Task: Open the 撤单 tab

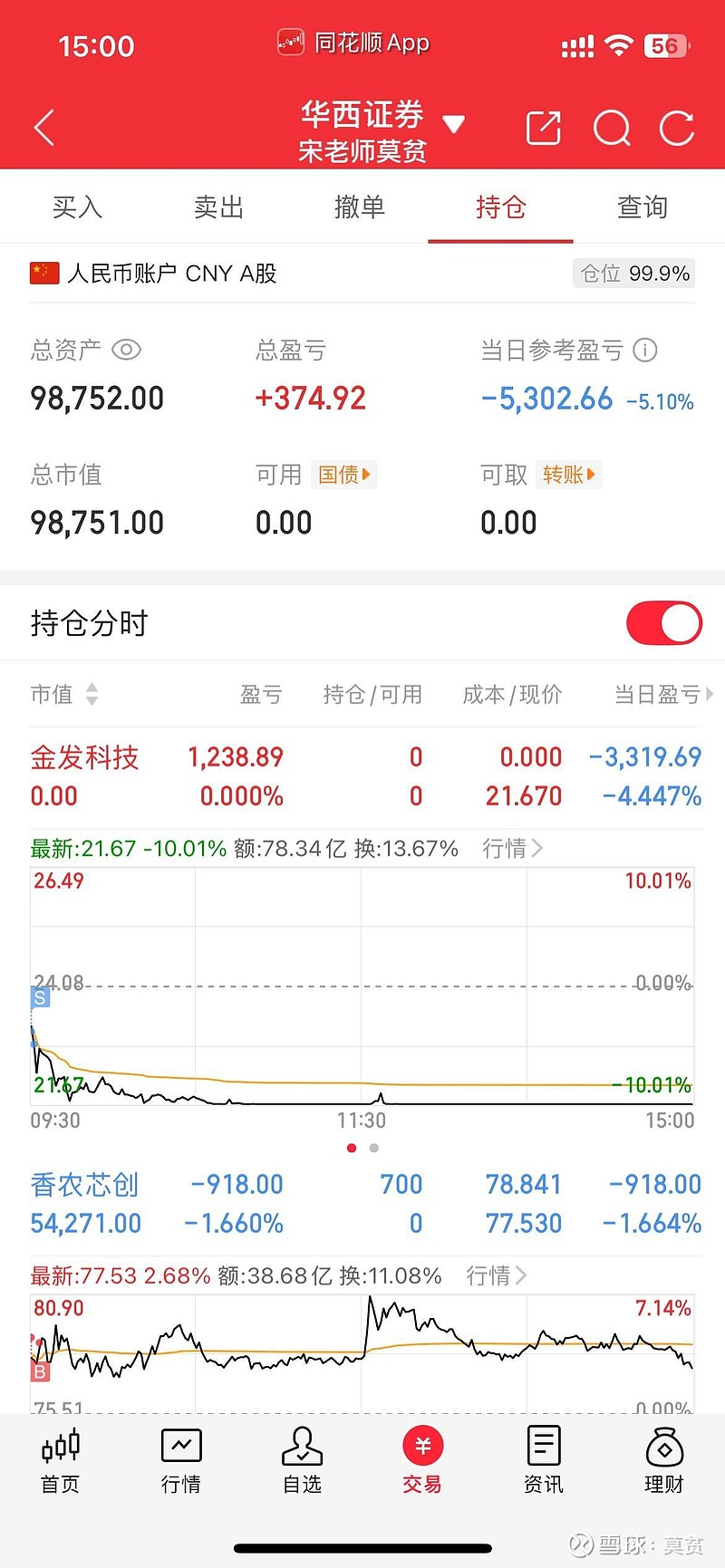Action: click(360, 207)
